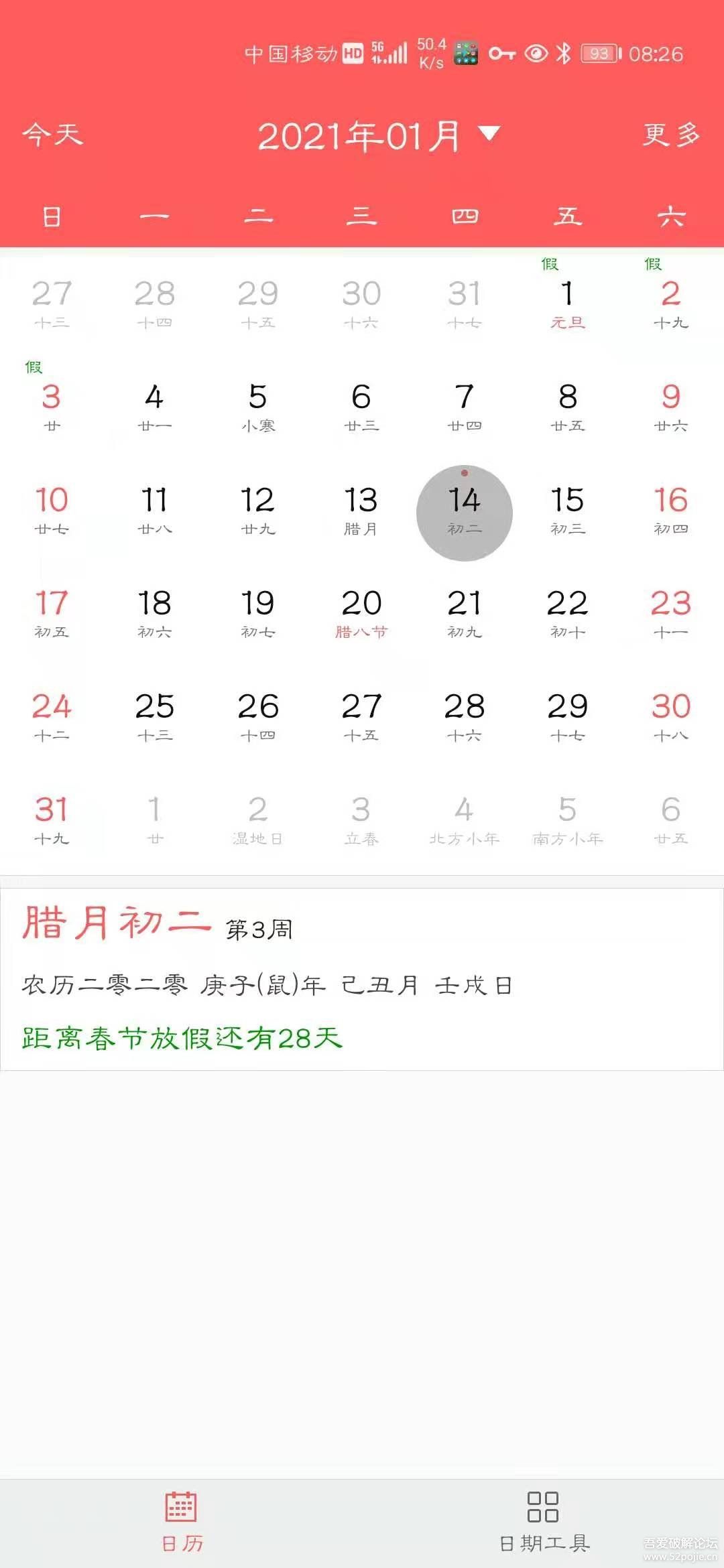Select January 5 小寒
The image size is (724, 1568).
tap(258, 406)
